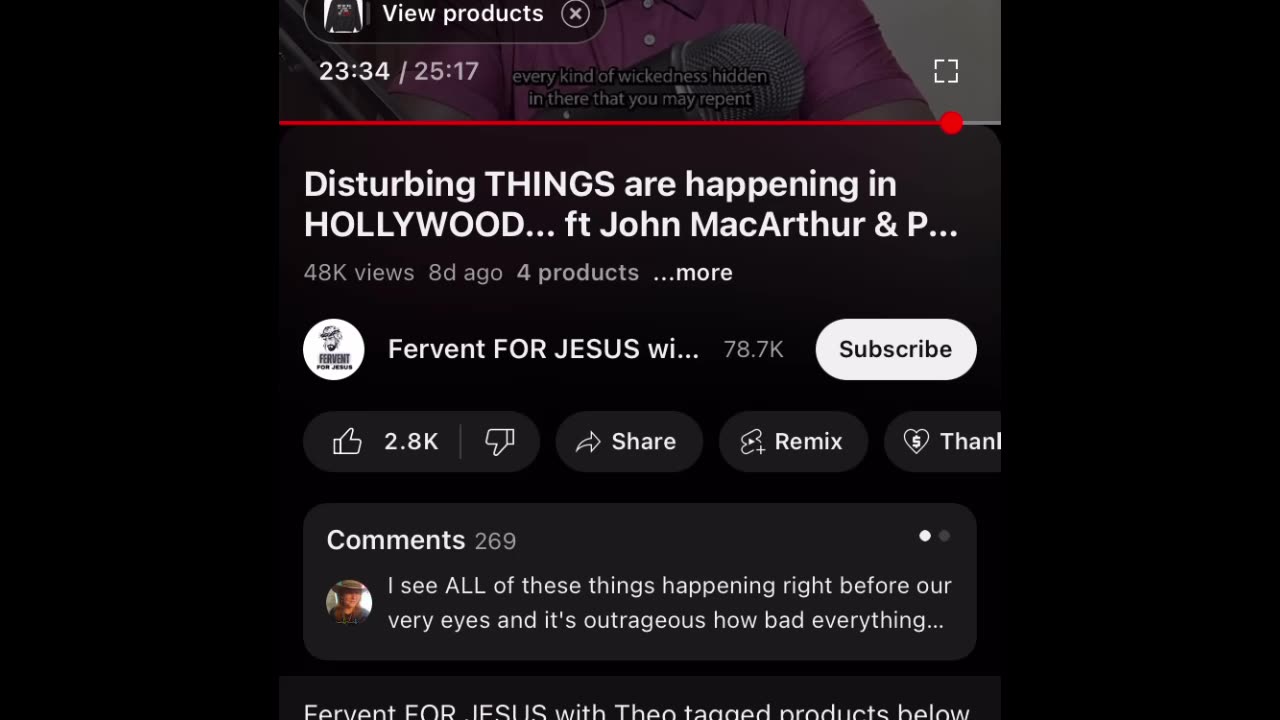Expand the video description with ...more
Screen dimensions: 1280x720
click(x=693, y=273)
